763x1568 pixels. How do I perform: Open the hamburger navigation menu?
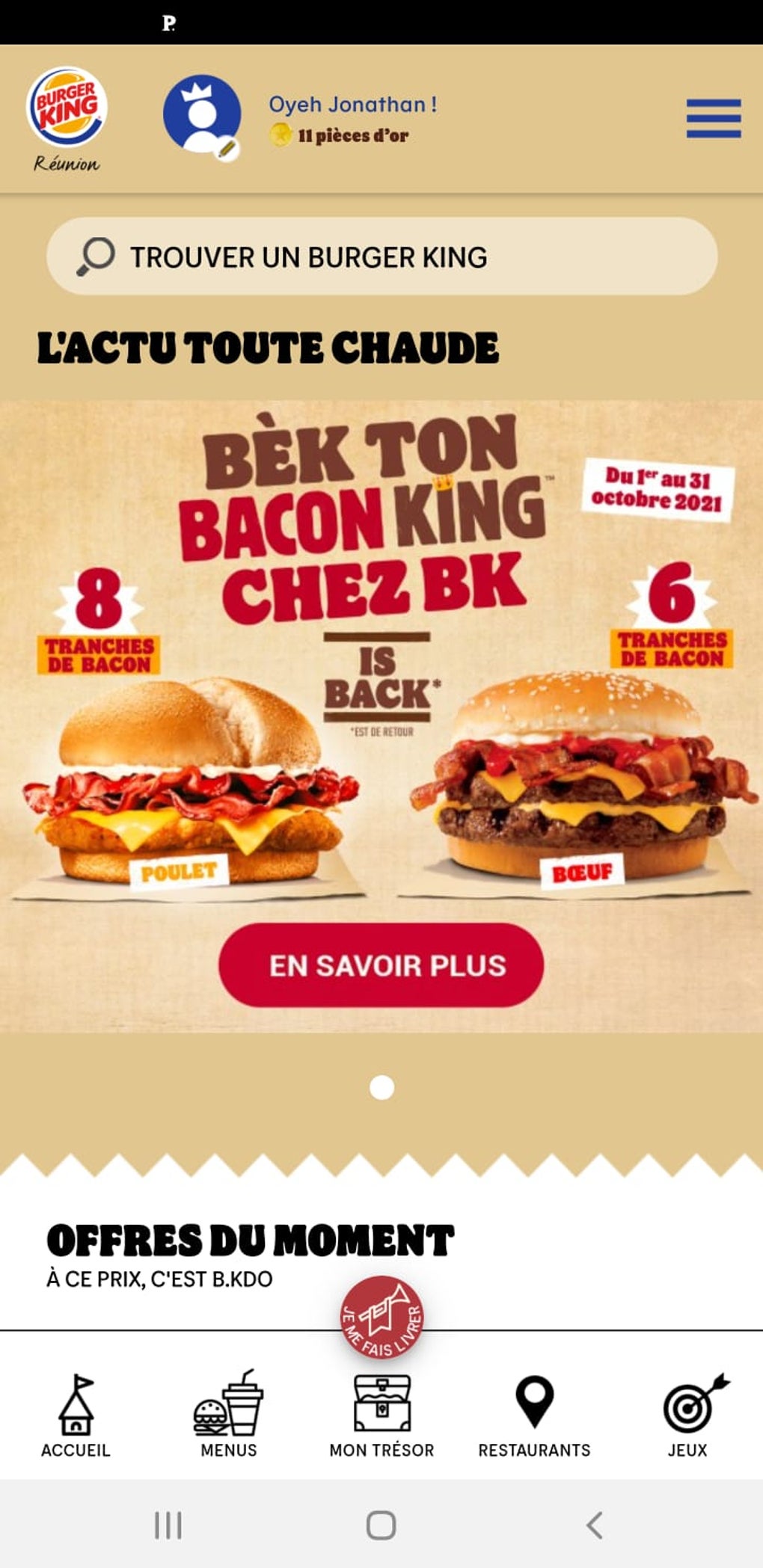(713, 118)
